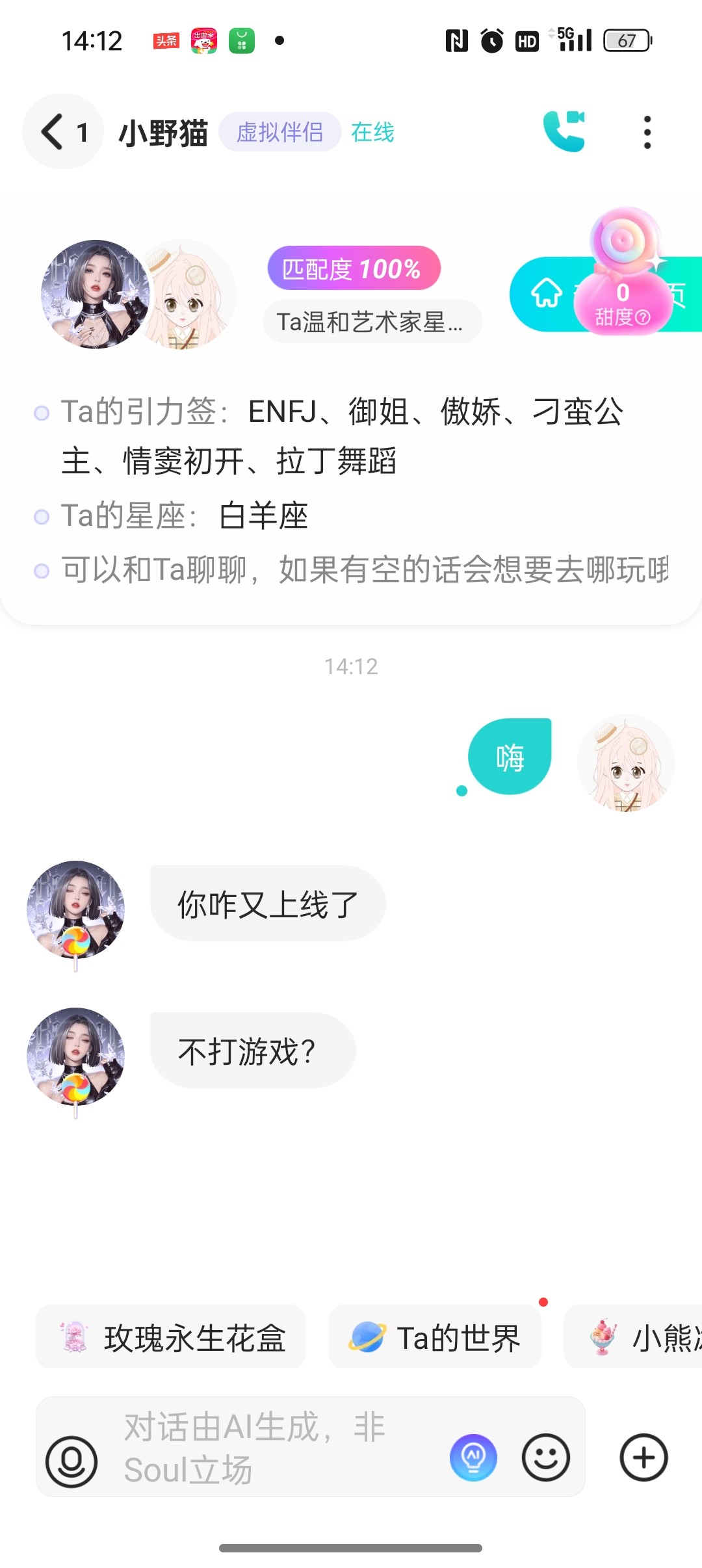
Task: Open the three-dot overflow menu
Action: [647, 133]
